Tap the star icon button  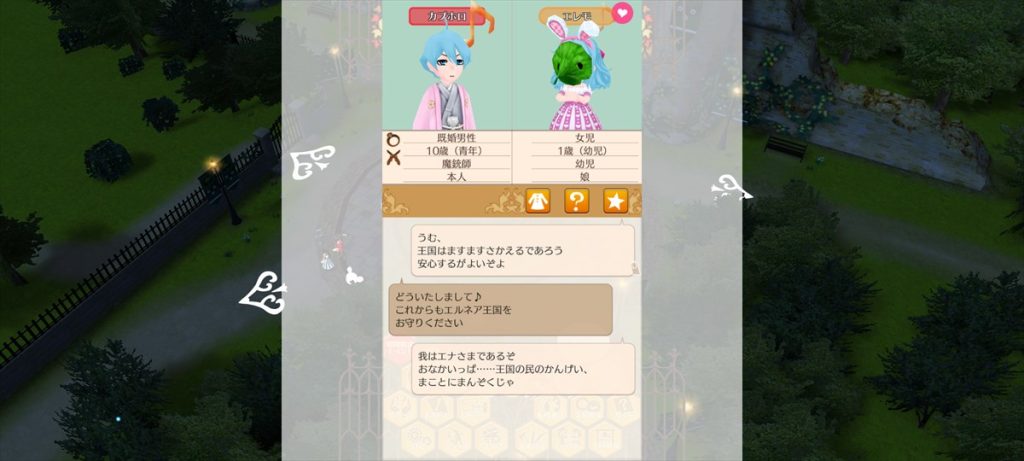click(615, 201)
